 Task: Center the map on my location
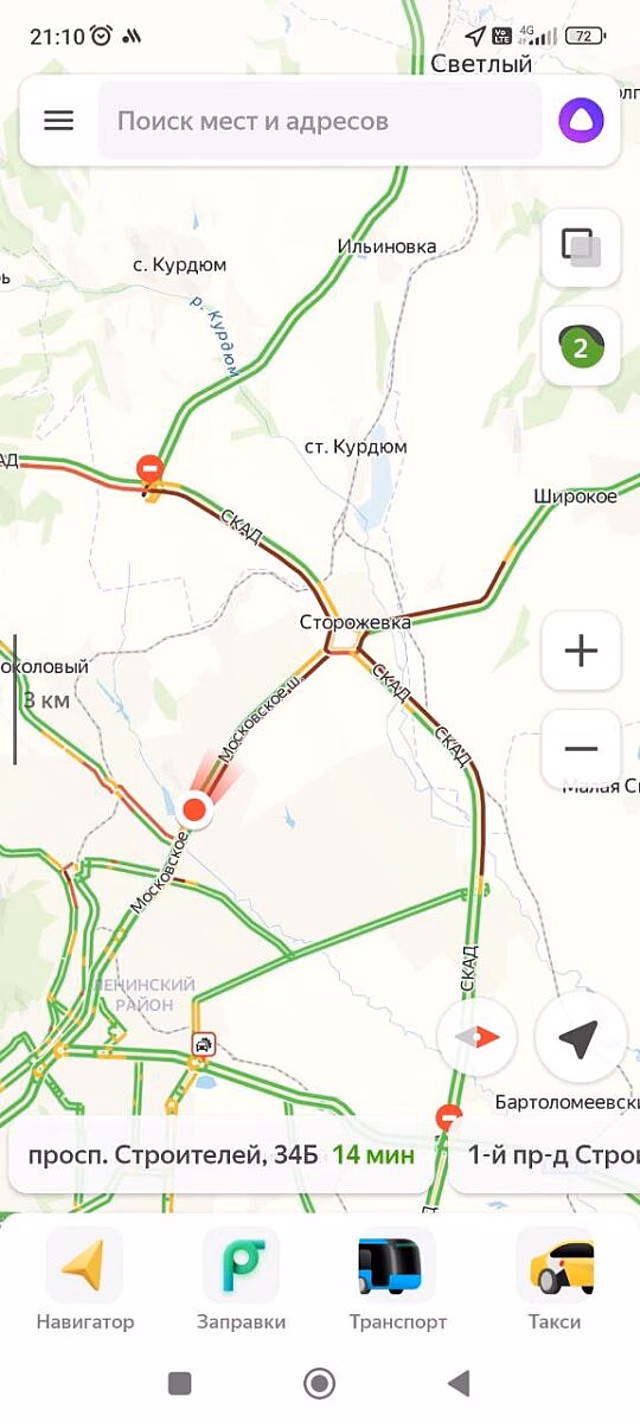pyautogui.click(x=577, y=1037)
